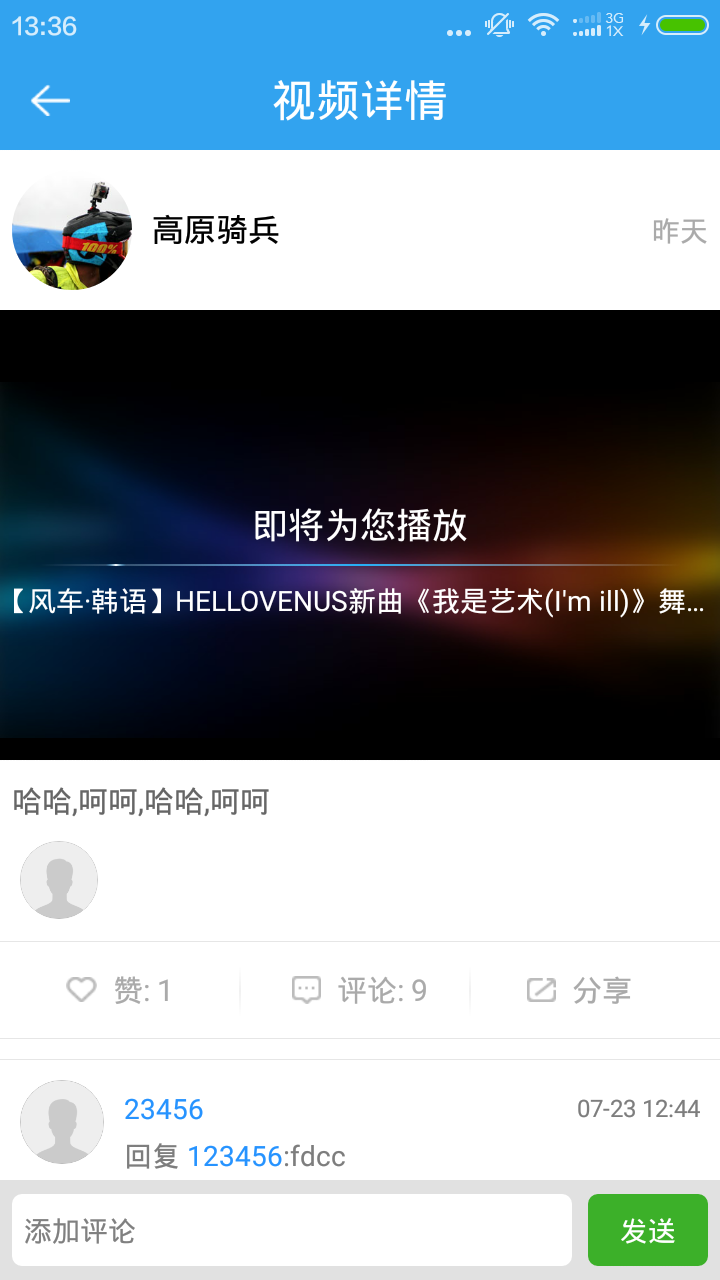This screenshot has width=720, height=1280.
Task: Open the comments via 评论: 9
Action: coord(359,990)
